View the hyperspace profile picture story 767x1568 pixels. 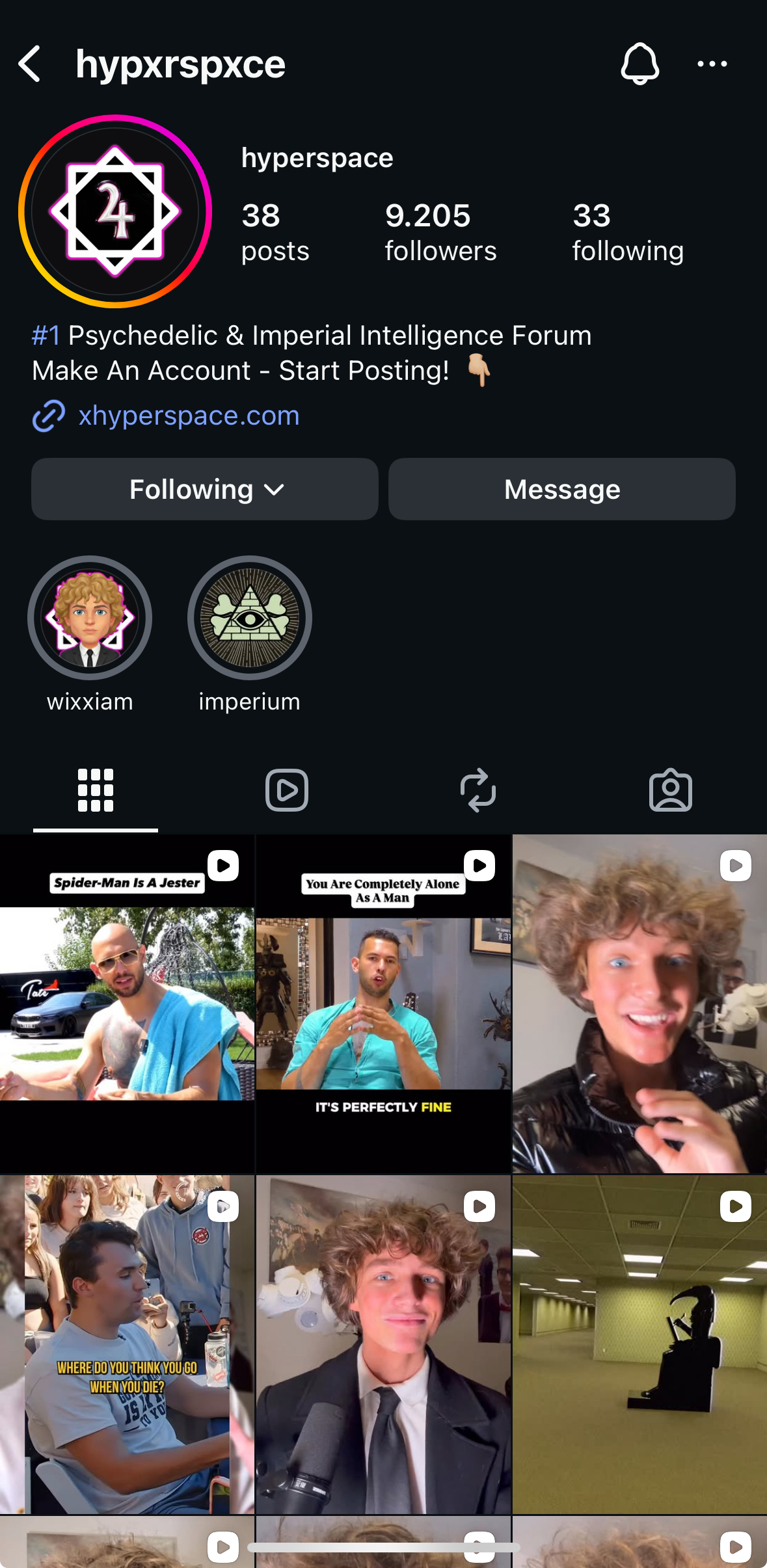coord(115,211)
